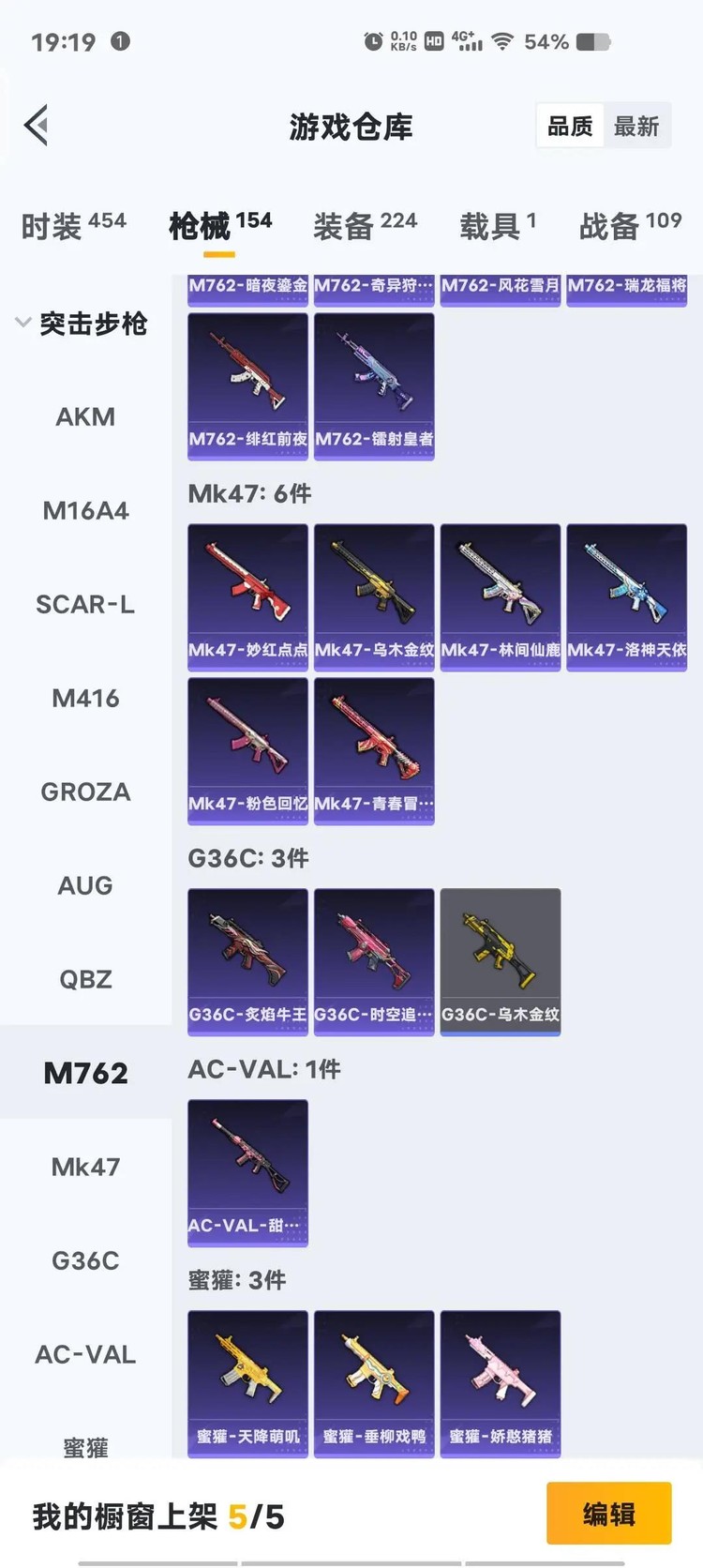Screen dimensions: 703x1568
Task: Open the 载具 tab
Action: [x=497, y=225]
